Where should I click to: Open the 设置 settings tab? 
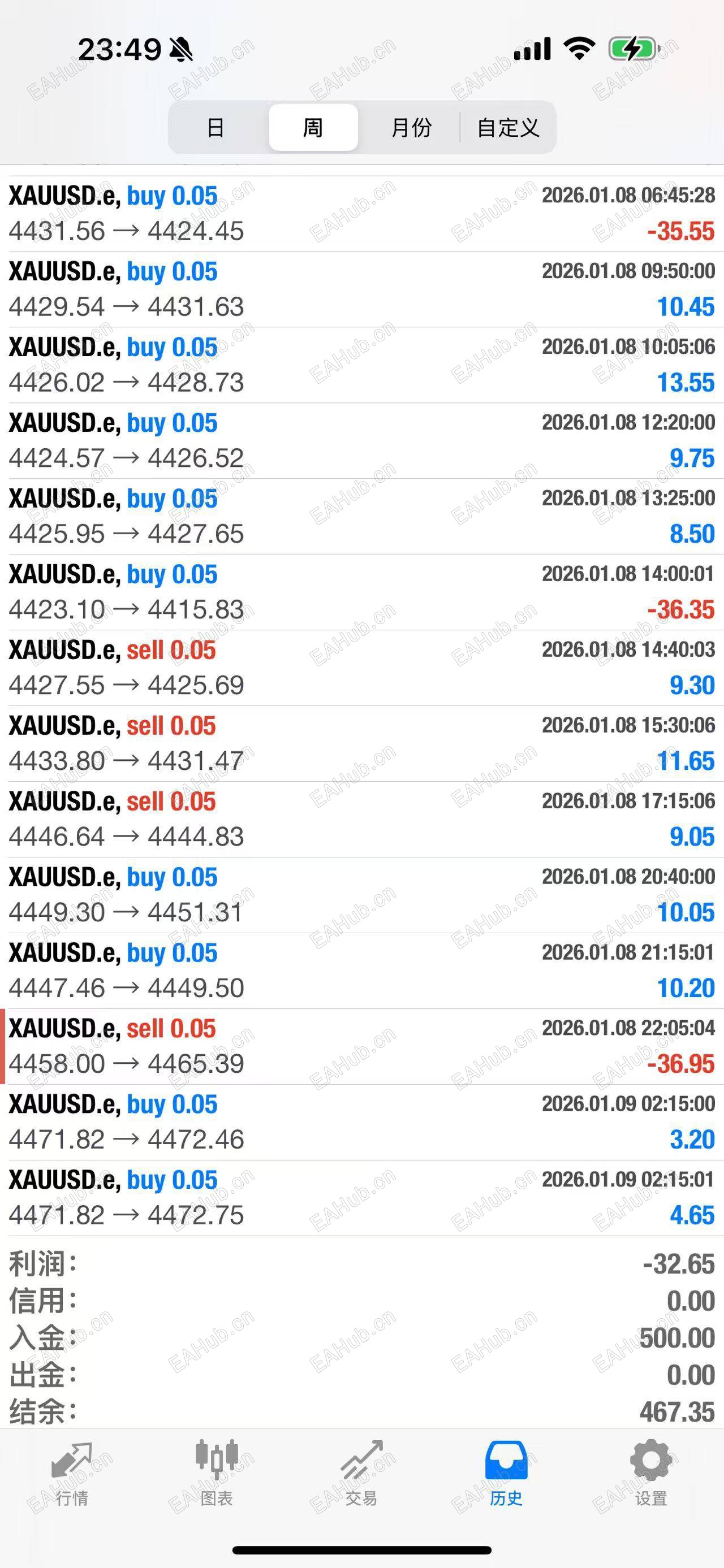[x=651, y=1473]
